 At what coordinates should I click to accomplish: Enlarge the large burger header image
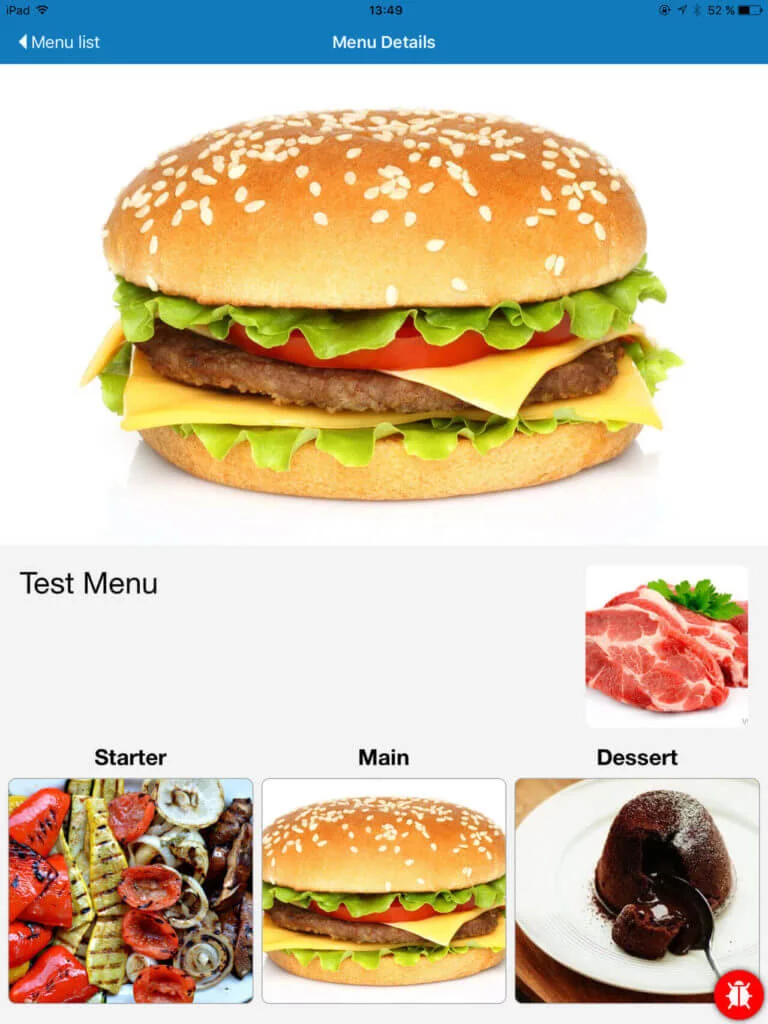tap(384, 305)
